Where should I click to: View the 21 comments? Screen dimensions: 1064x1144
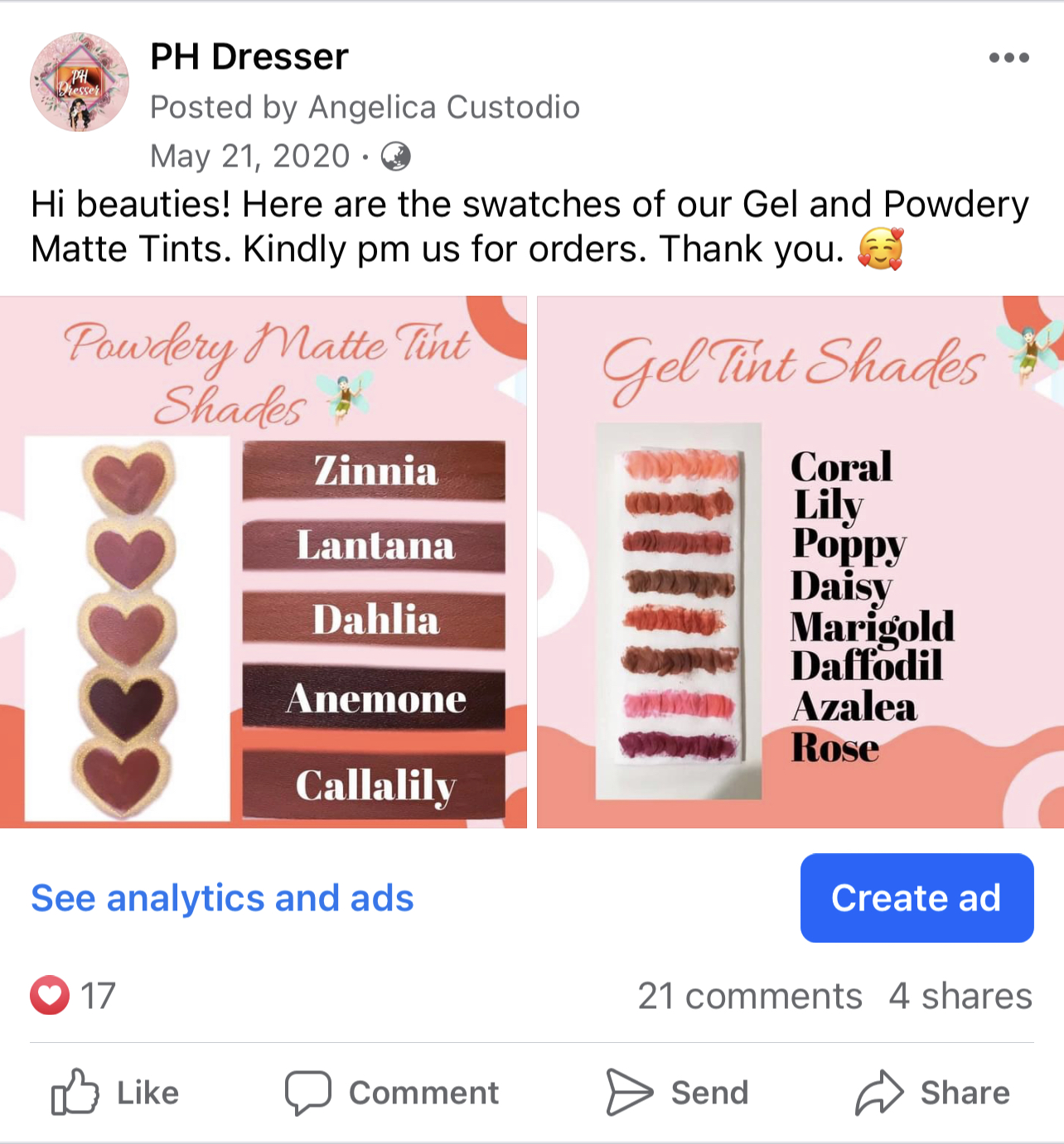tap(749, 996)
